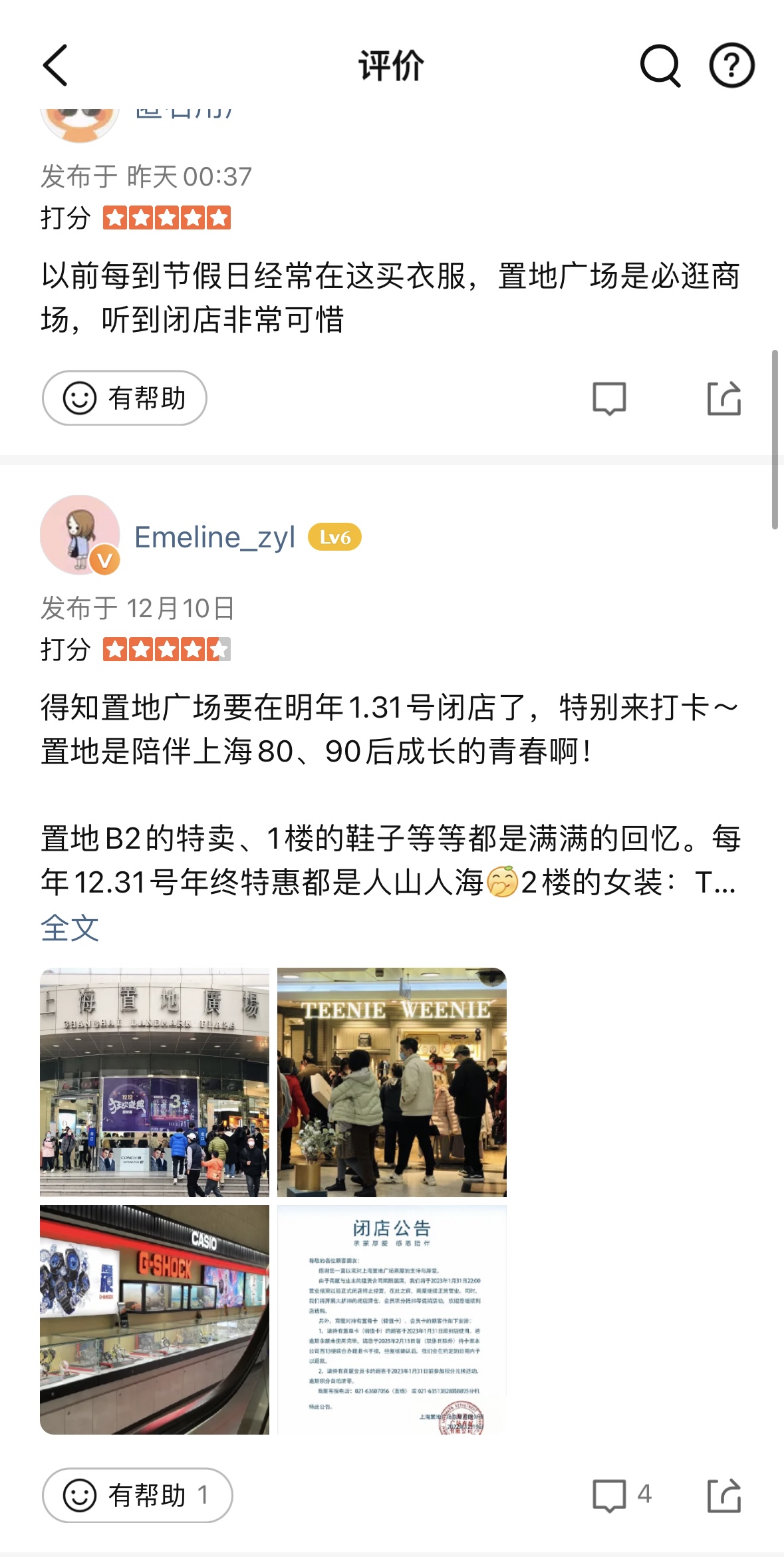The width and height of the screenshot is (784, 1557).
Task: Go back using the top-left arrow
Action: 55,65
